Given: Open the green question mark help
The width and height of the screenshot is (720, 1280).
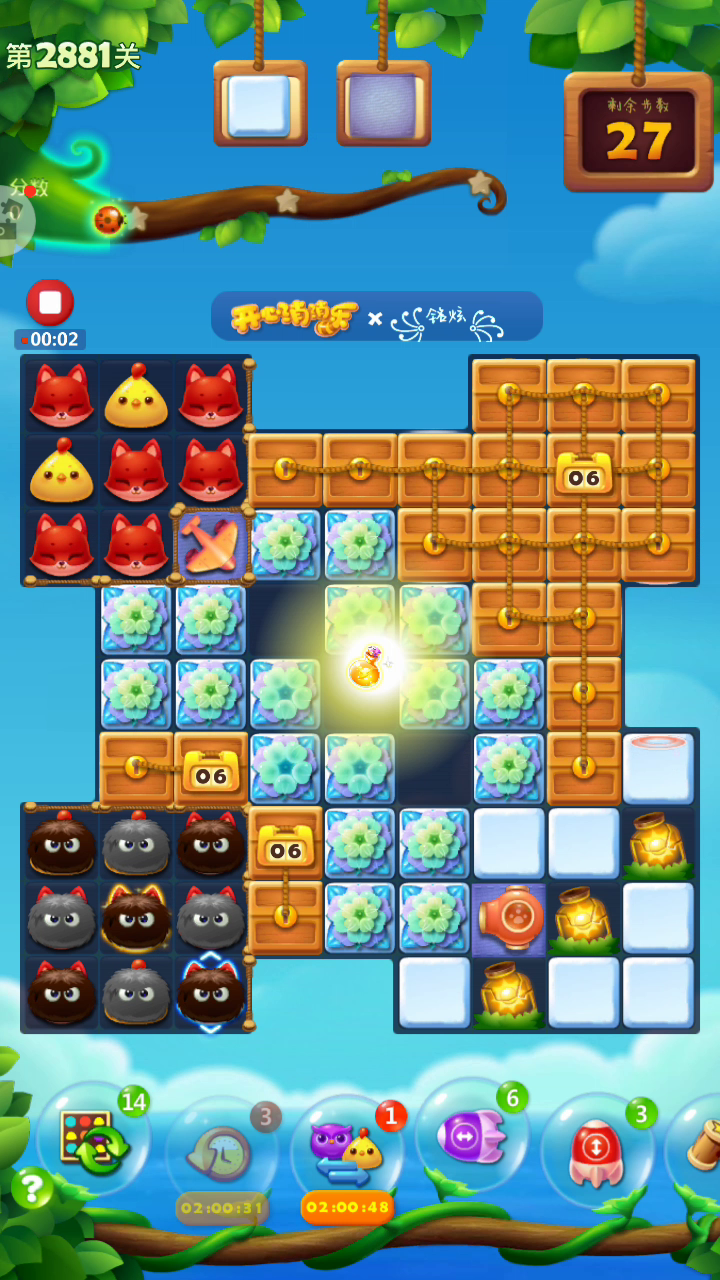Looking at the screenshot, I should (x=32, y=1188).
